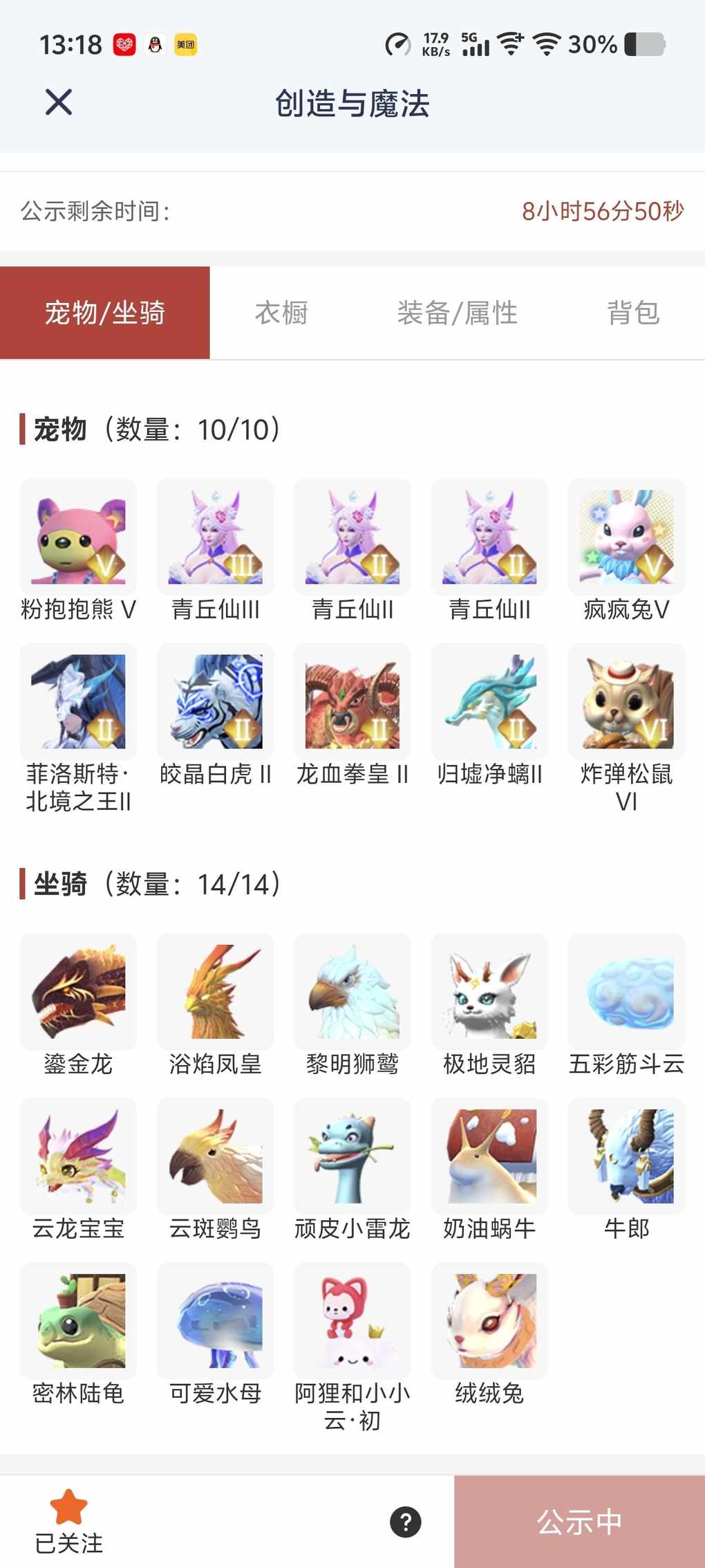Image resolution: width=705 pixels, height=1568 pixels.
Task: View the 疯疯兔V pet
Action: click(x=626, y=538)
